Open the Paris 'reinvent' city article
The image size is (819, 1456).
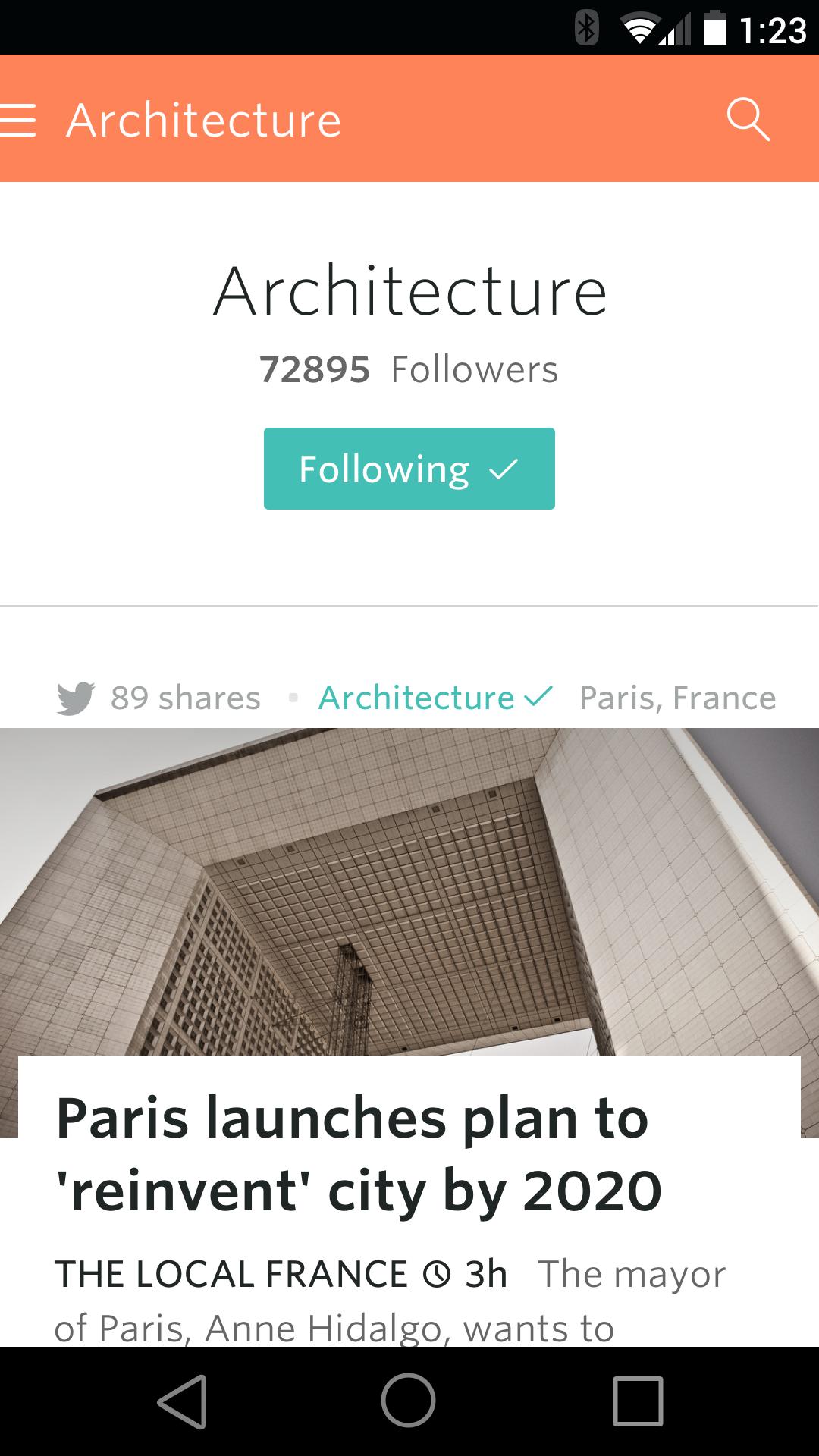pos(359,1154)
